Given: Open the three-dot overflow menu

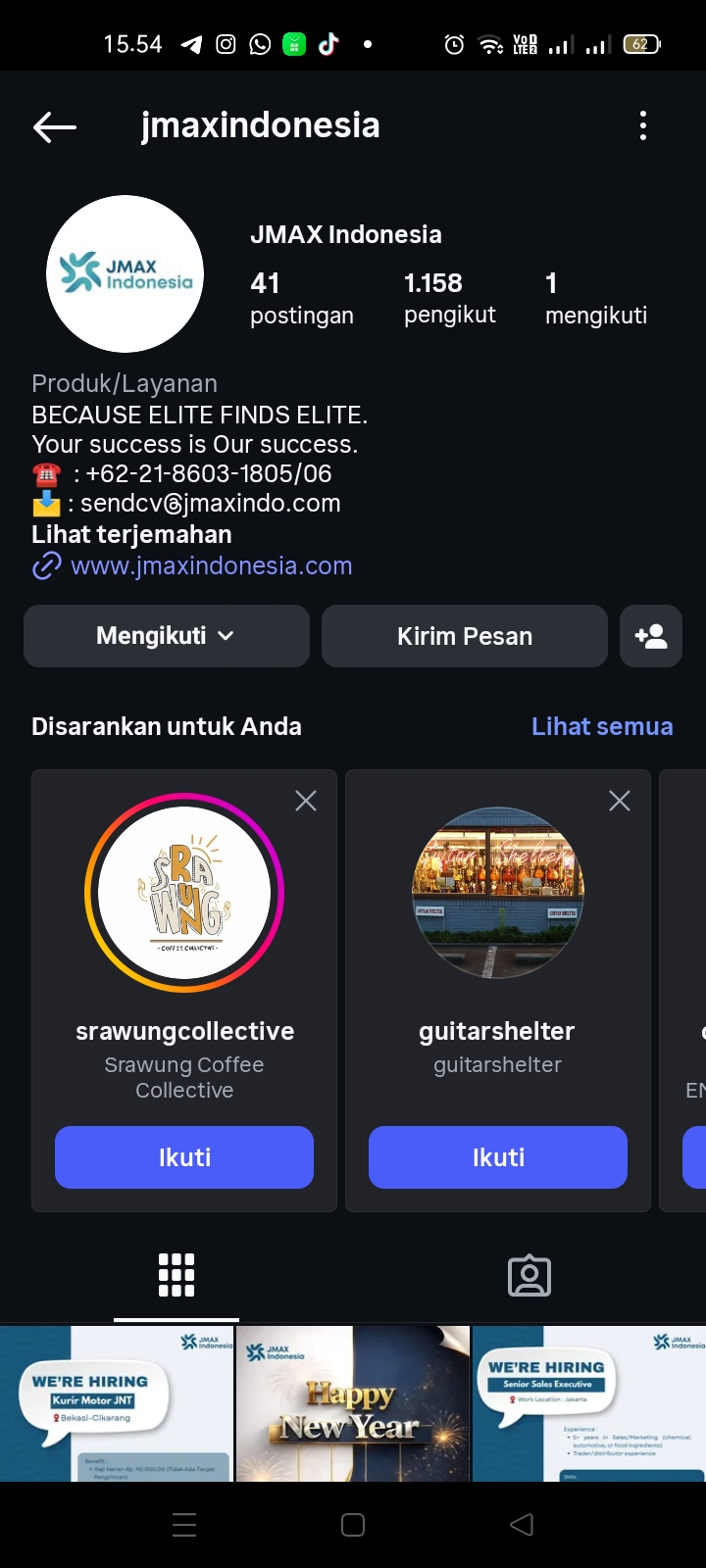Looking at the screenshot, I should (643, 125).
